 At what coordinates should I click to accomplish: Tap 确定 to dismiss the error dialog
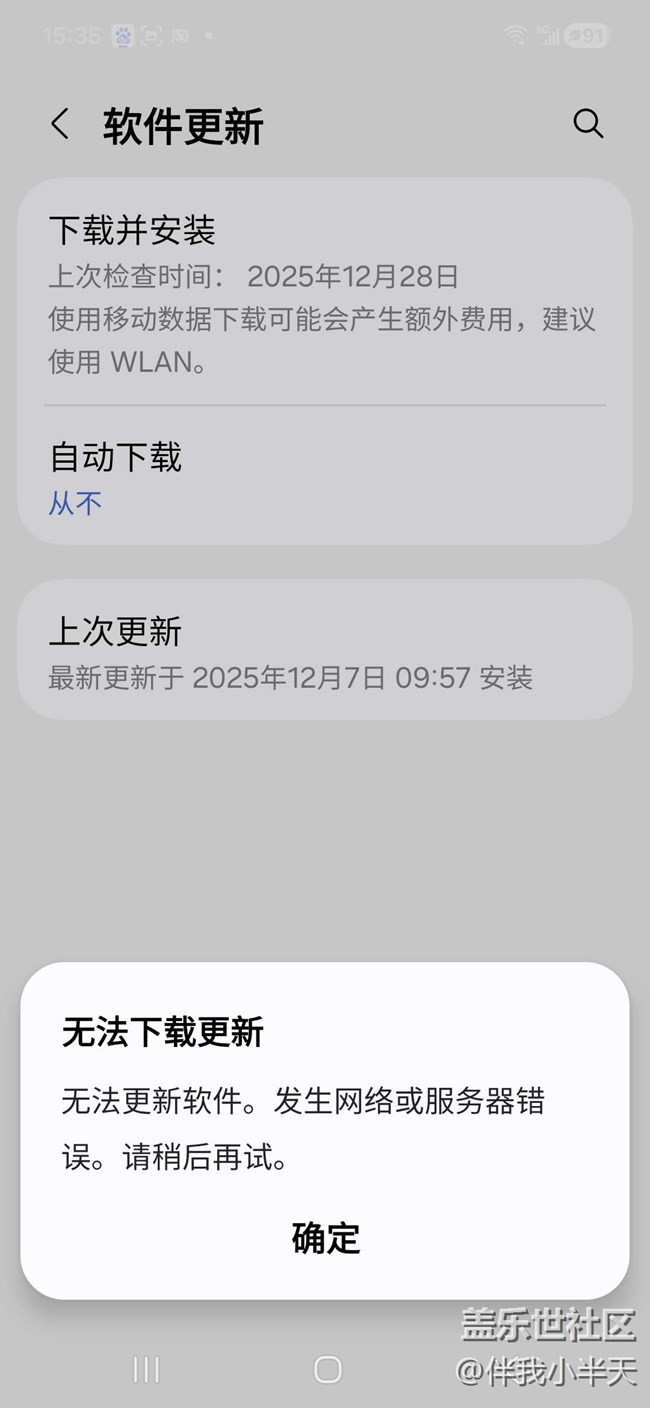(x=325, y=1238)
